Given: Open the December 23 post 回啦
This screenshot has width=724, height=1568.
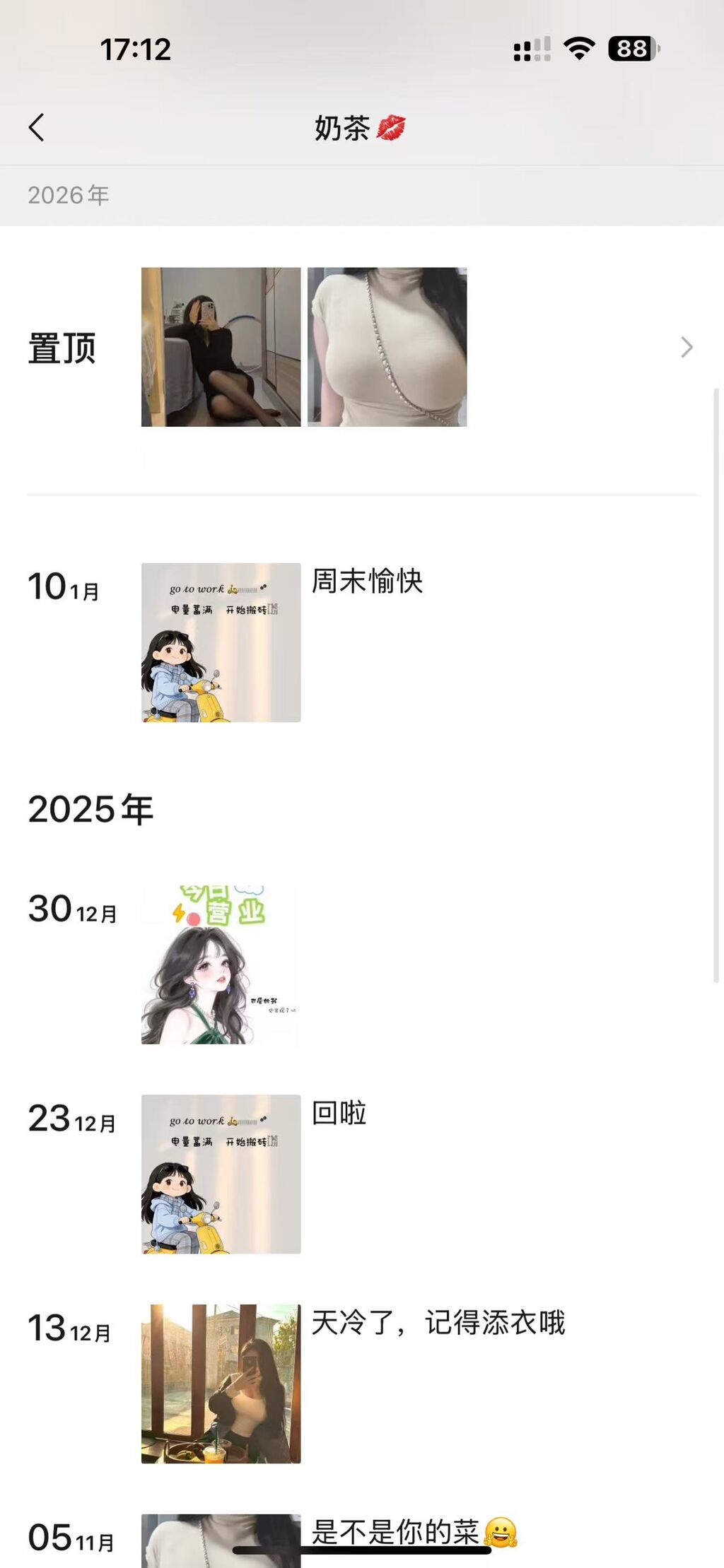Looking at the screenshot, I should (221, 1174).
